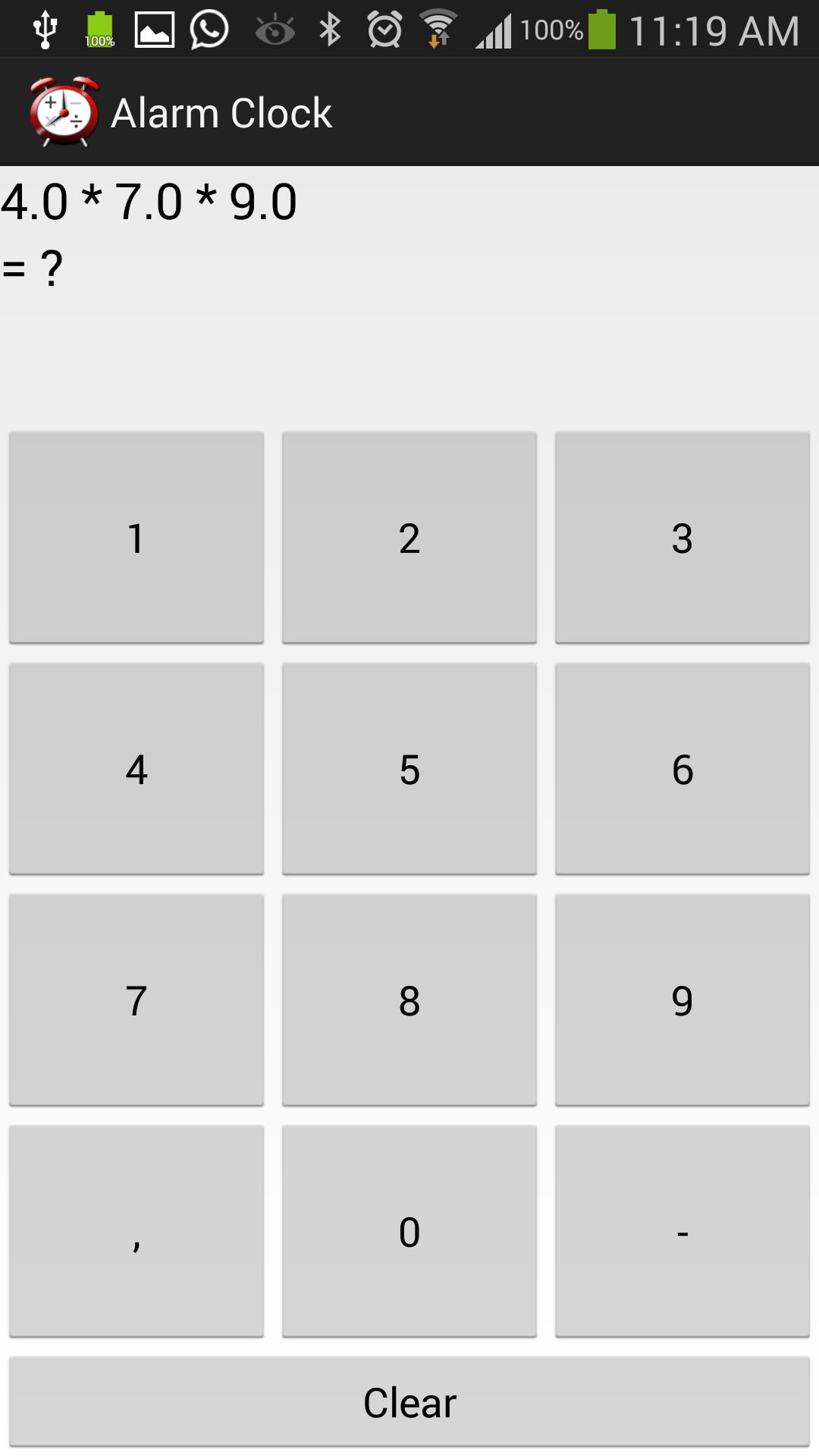Select the 6 key

click(x=682, y=769)
